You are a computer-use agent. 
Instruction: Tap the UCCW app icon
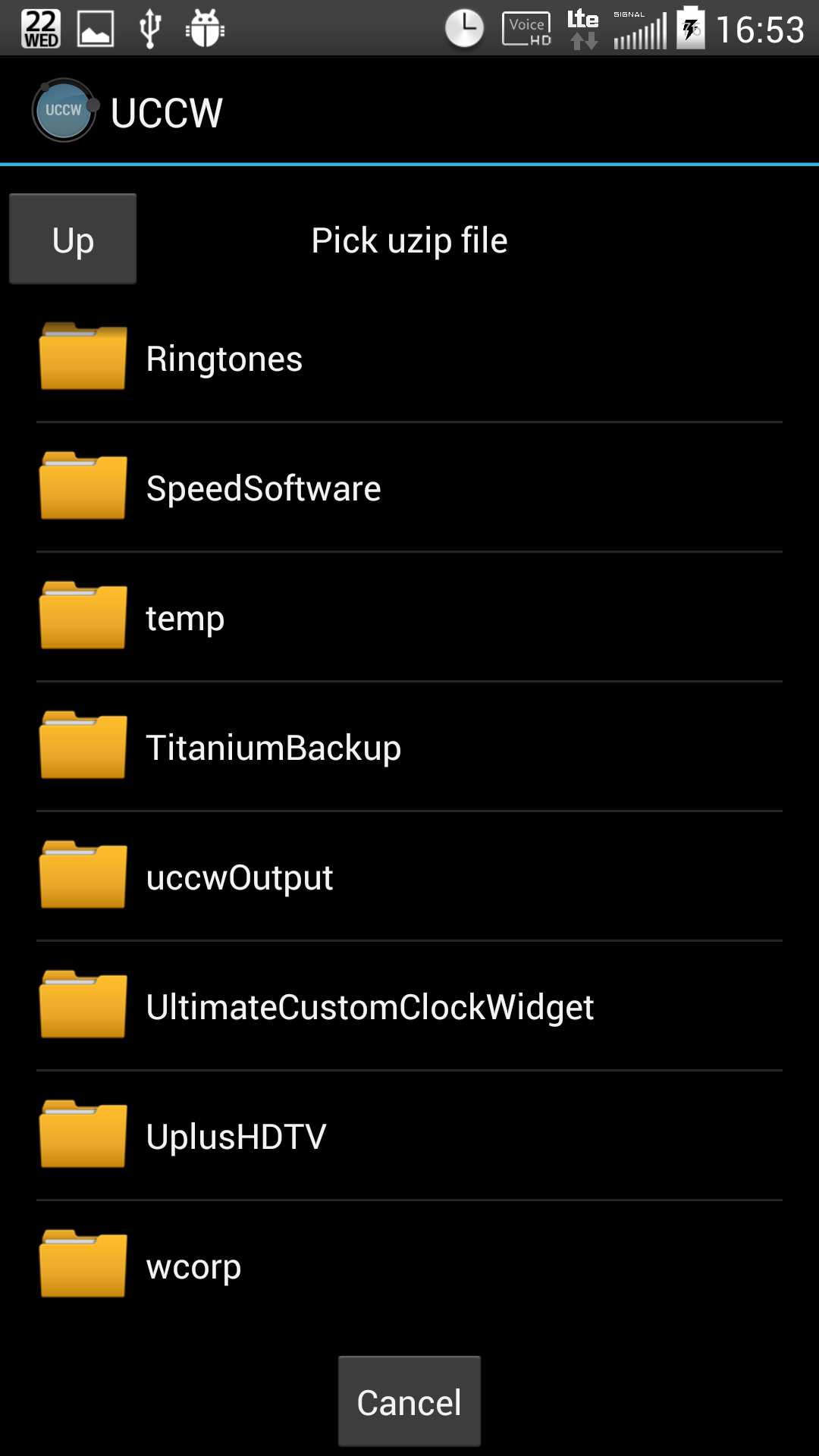click(x=64, y=111)
